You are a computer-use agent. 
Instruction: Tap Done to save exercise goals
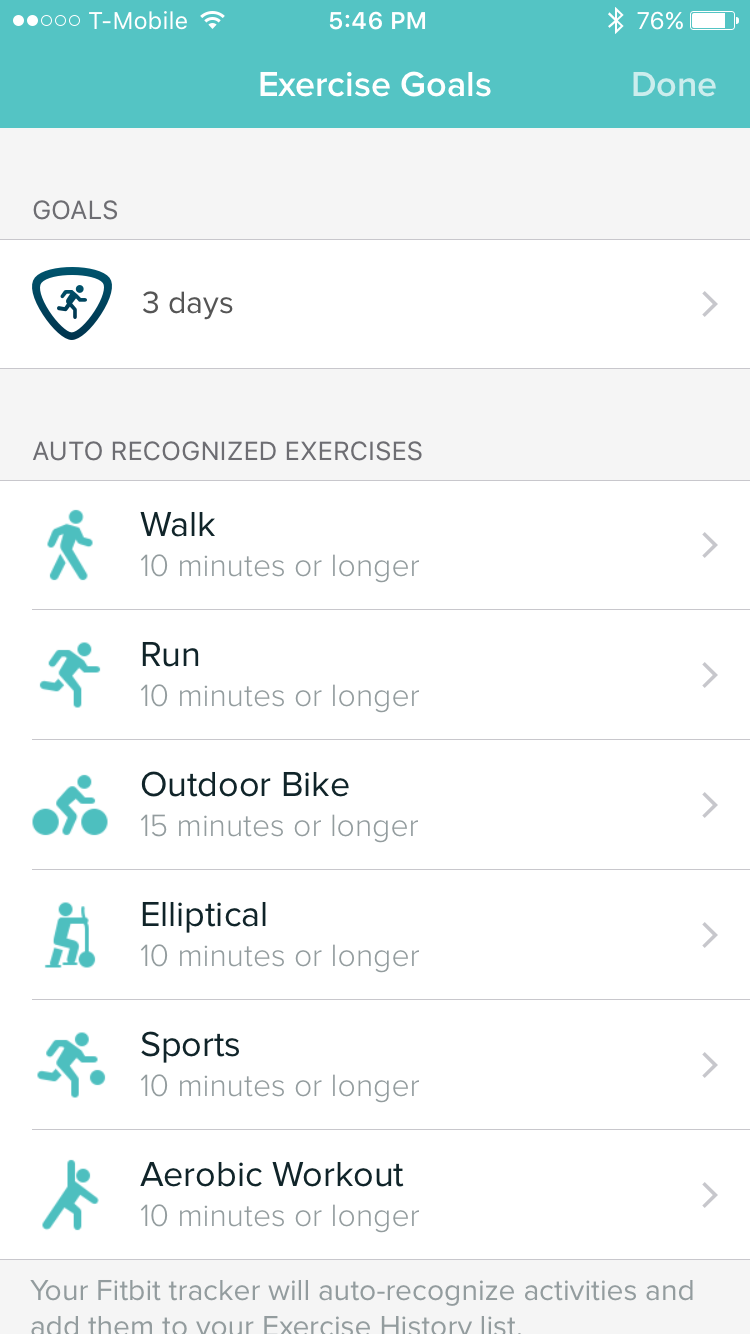673,85
